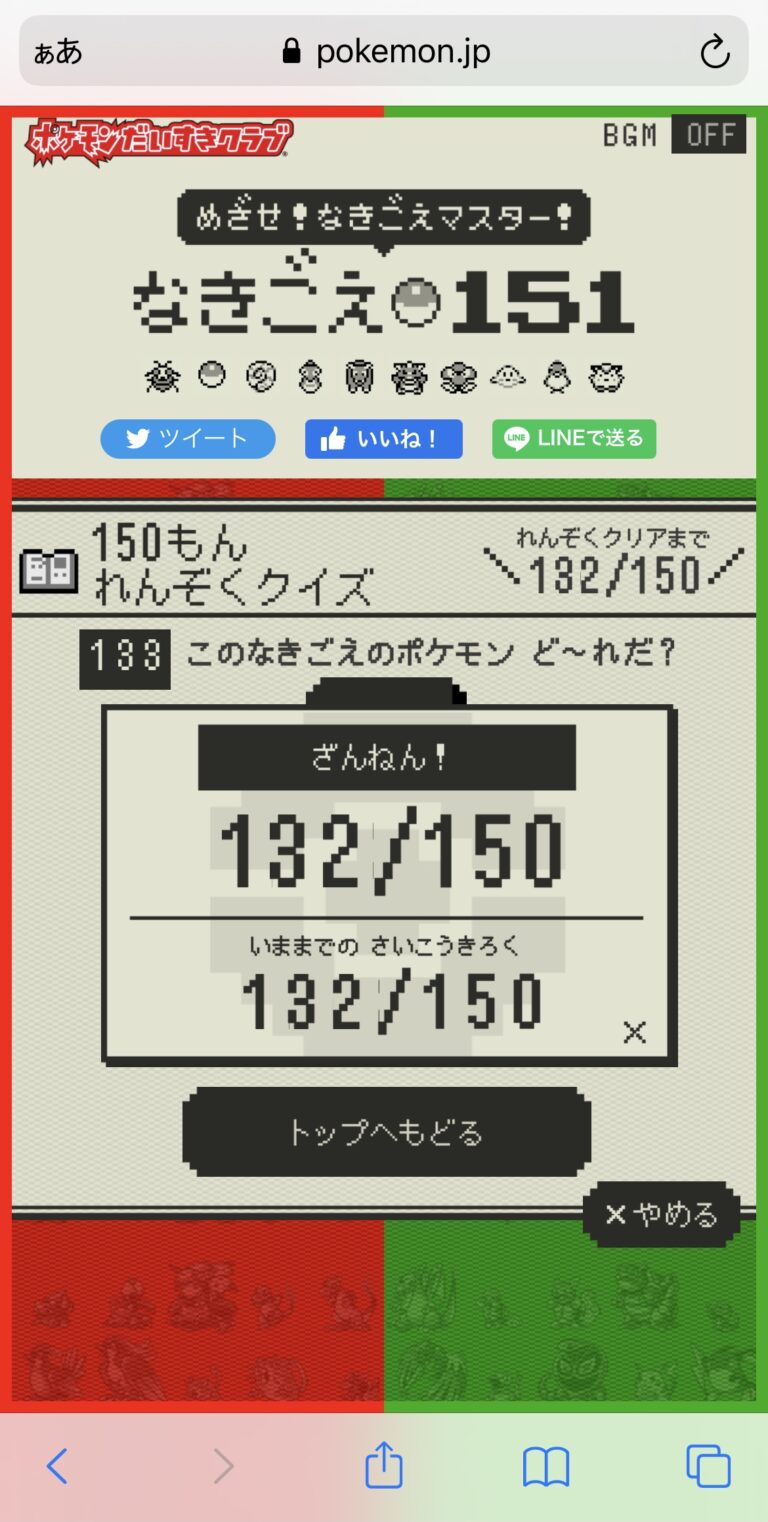Tap the Facebook いいね! button

[x=384, y=439]
